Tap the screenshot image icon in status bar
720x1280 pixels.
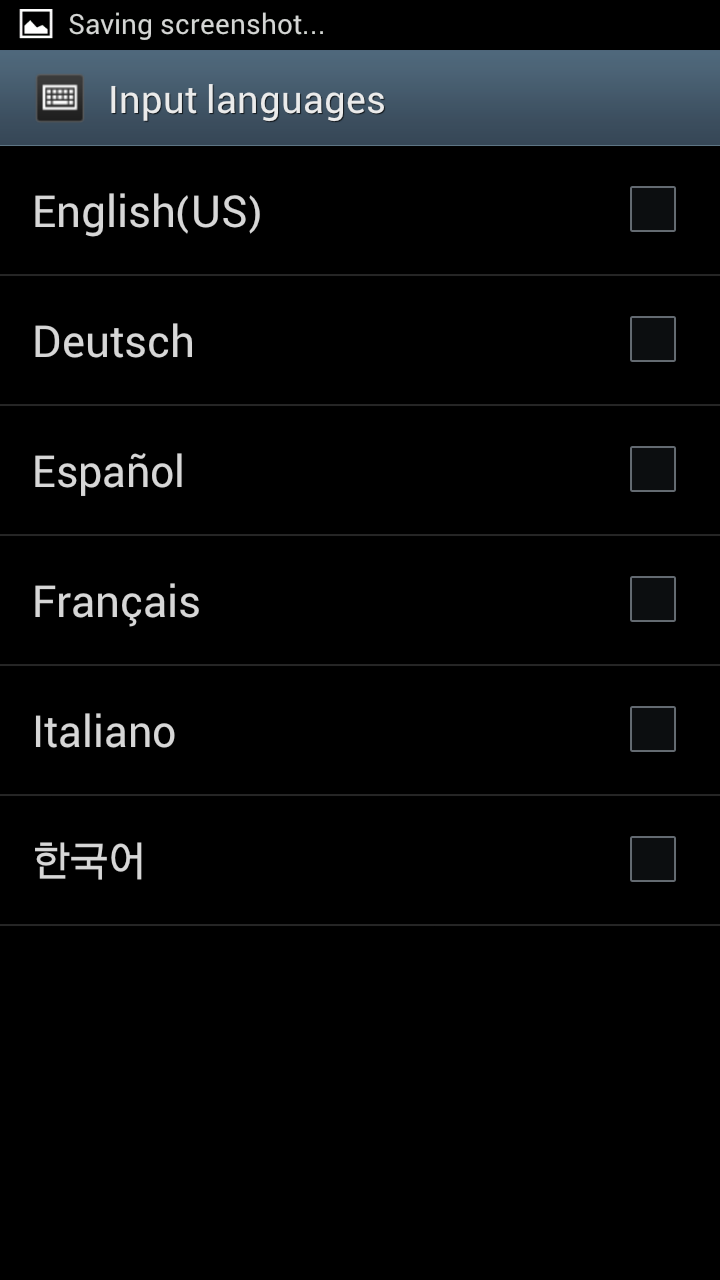tap(33, 24)
